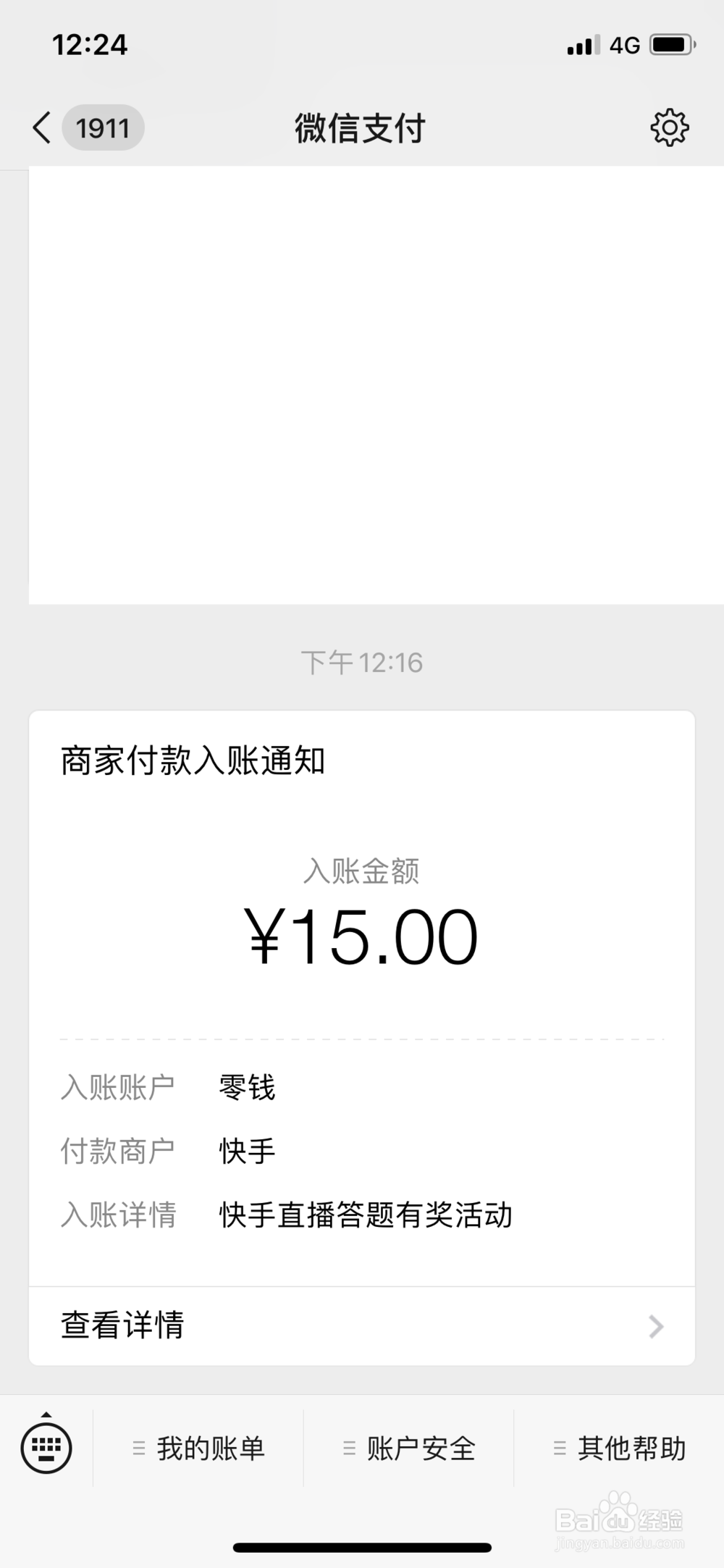Tap the list icon beside 我的账单
724x1568 pixels.
138,1448
